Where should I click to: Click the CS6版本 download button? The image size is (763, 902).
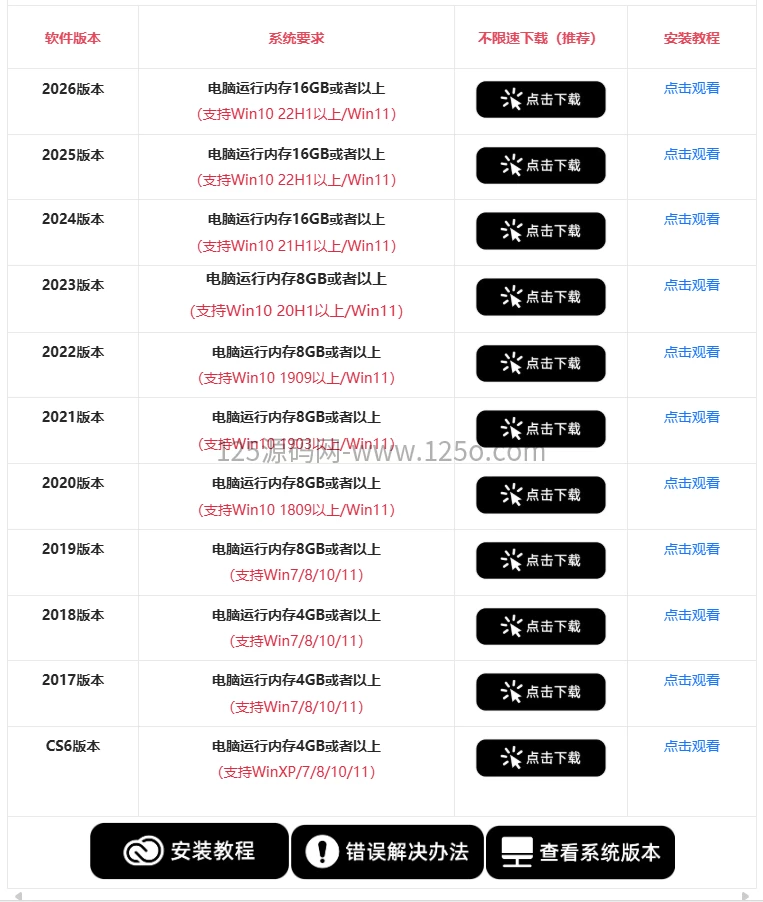540,757
